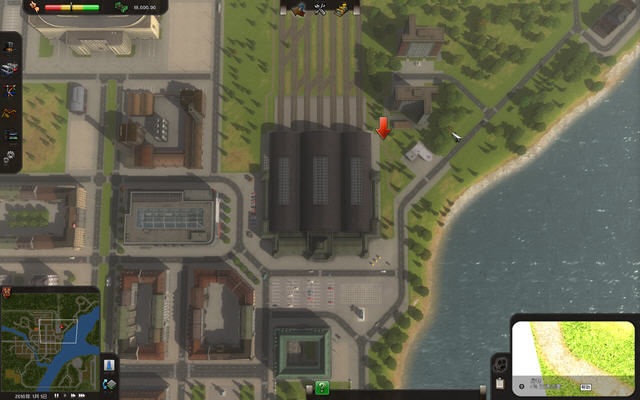Viewport: 640px width, 400px height.
Task: Open the clipboard icon beside the preview panel
Action: (500, 384)
